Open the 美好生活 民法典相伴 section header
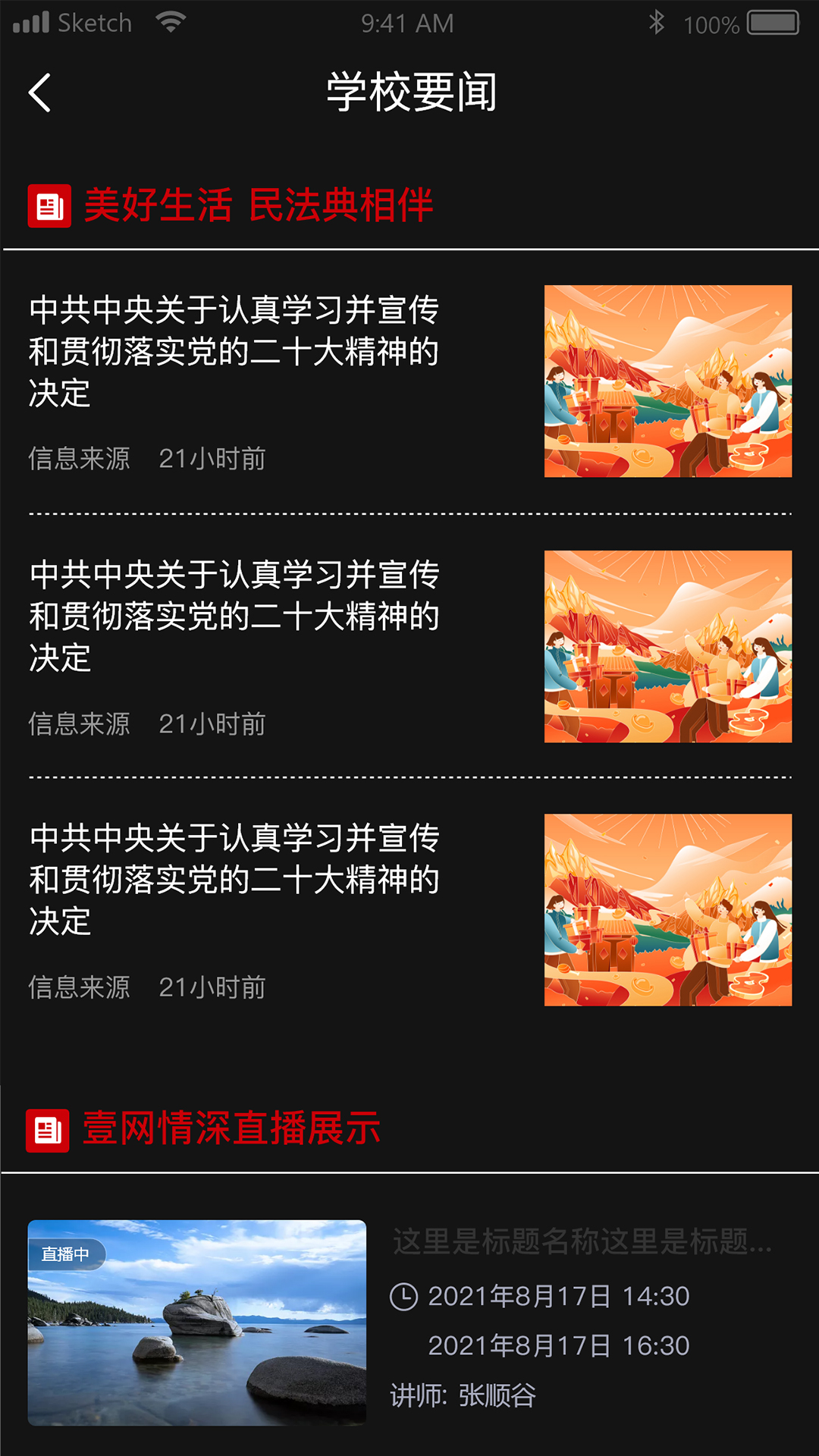Screen dimensions: 819x1456 (260, 203)
